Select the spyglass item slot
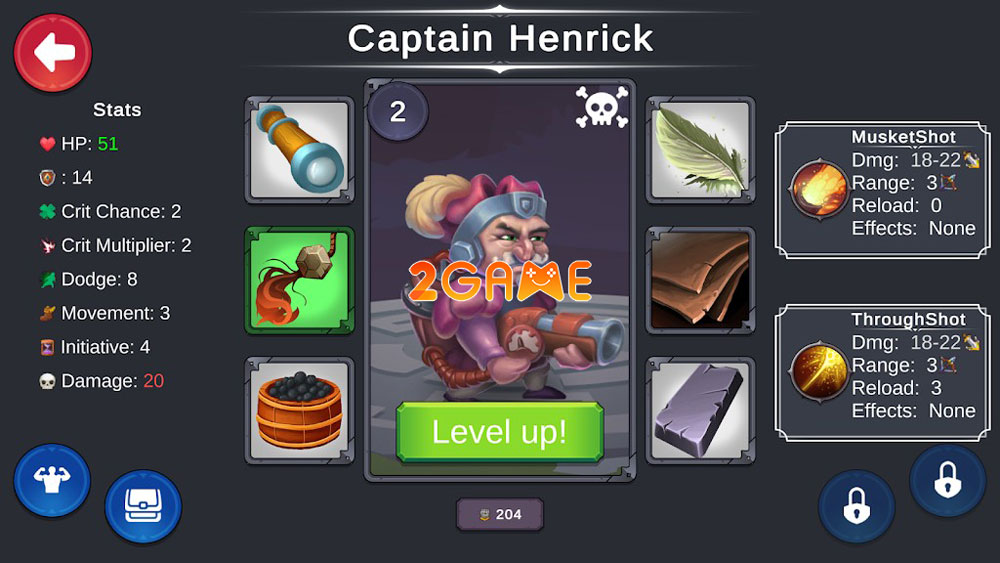Viewport: 1000px width, 563px height. coord(300,150)
